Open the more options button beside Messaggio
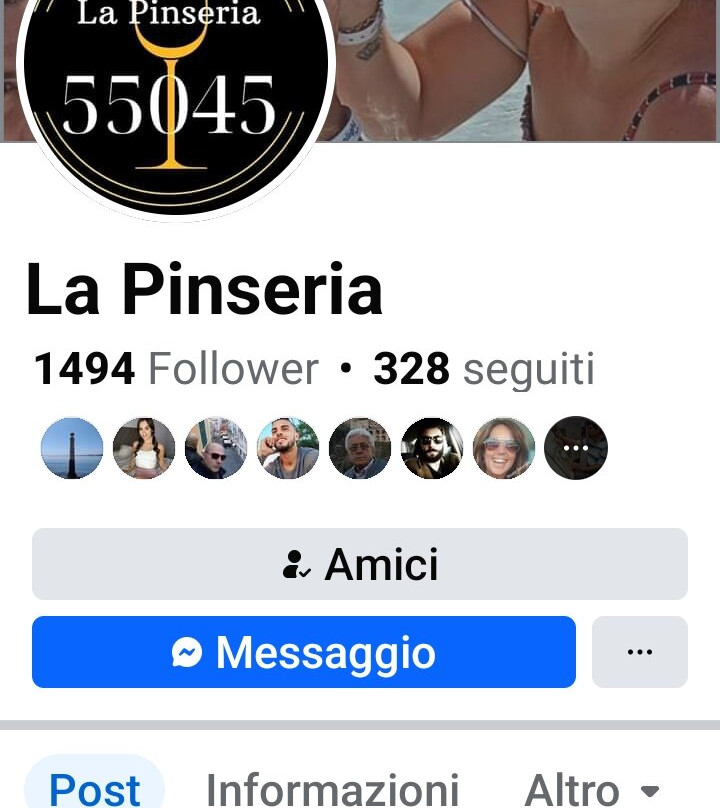 point(640,653)
